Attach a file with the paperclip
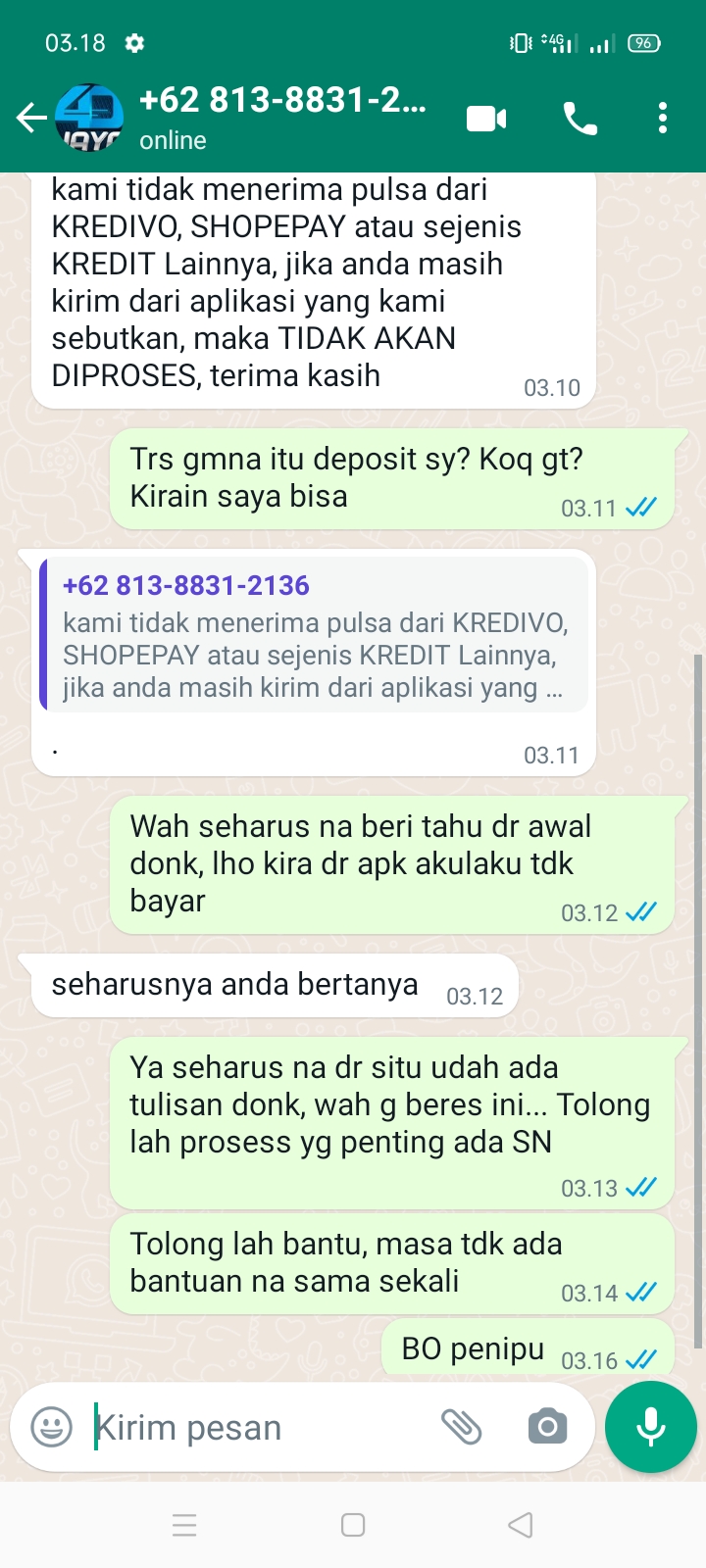 pos(461,1427)
